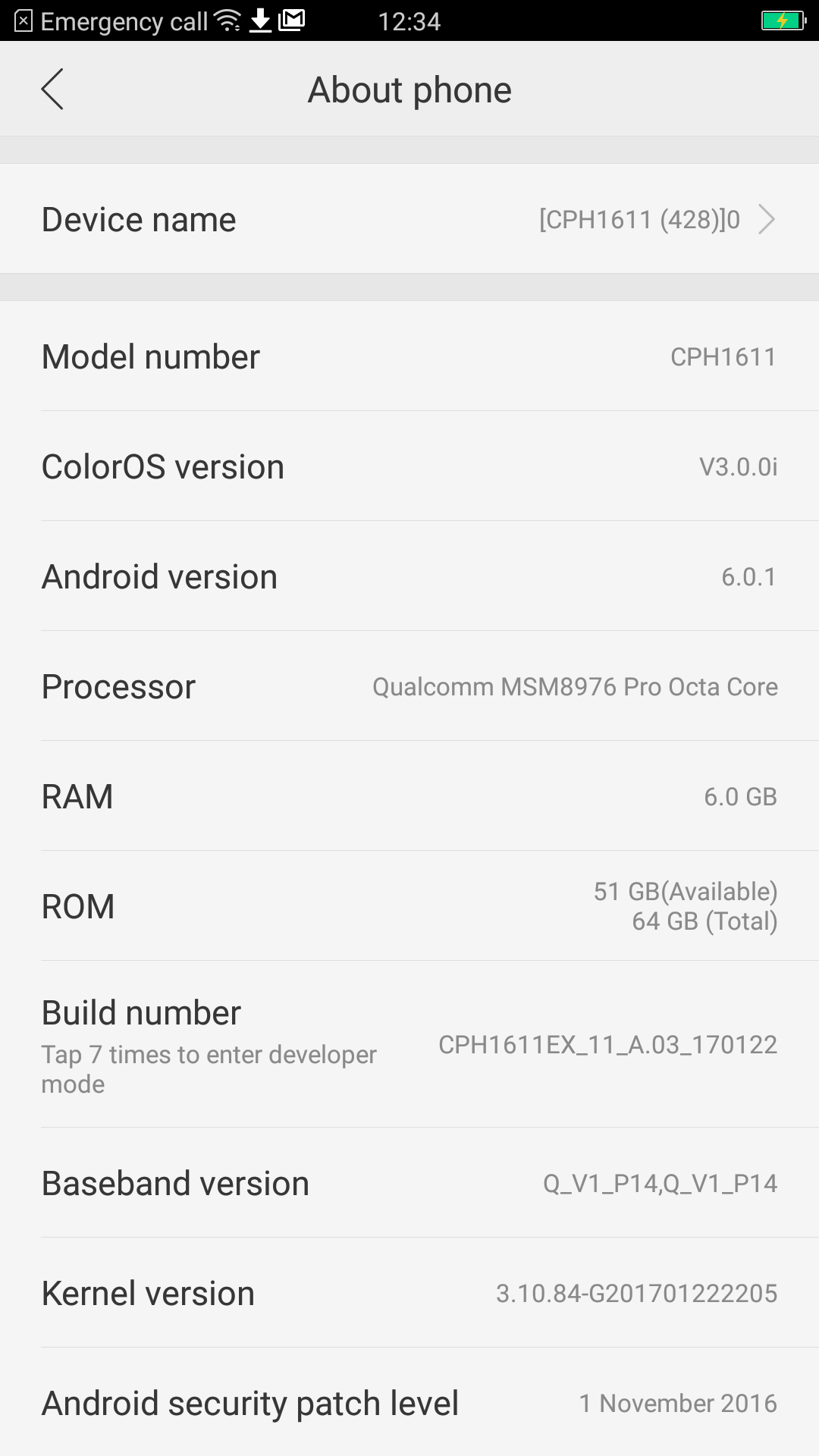Screen dimensions: 819x1456
Task: Tap the Android version row
Action: point(409,576)
